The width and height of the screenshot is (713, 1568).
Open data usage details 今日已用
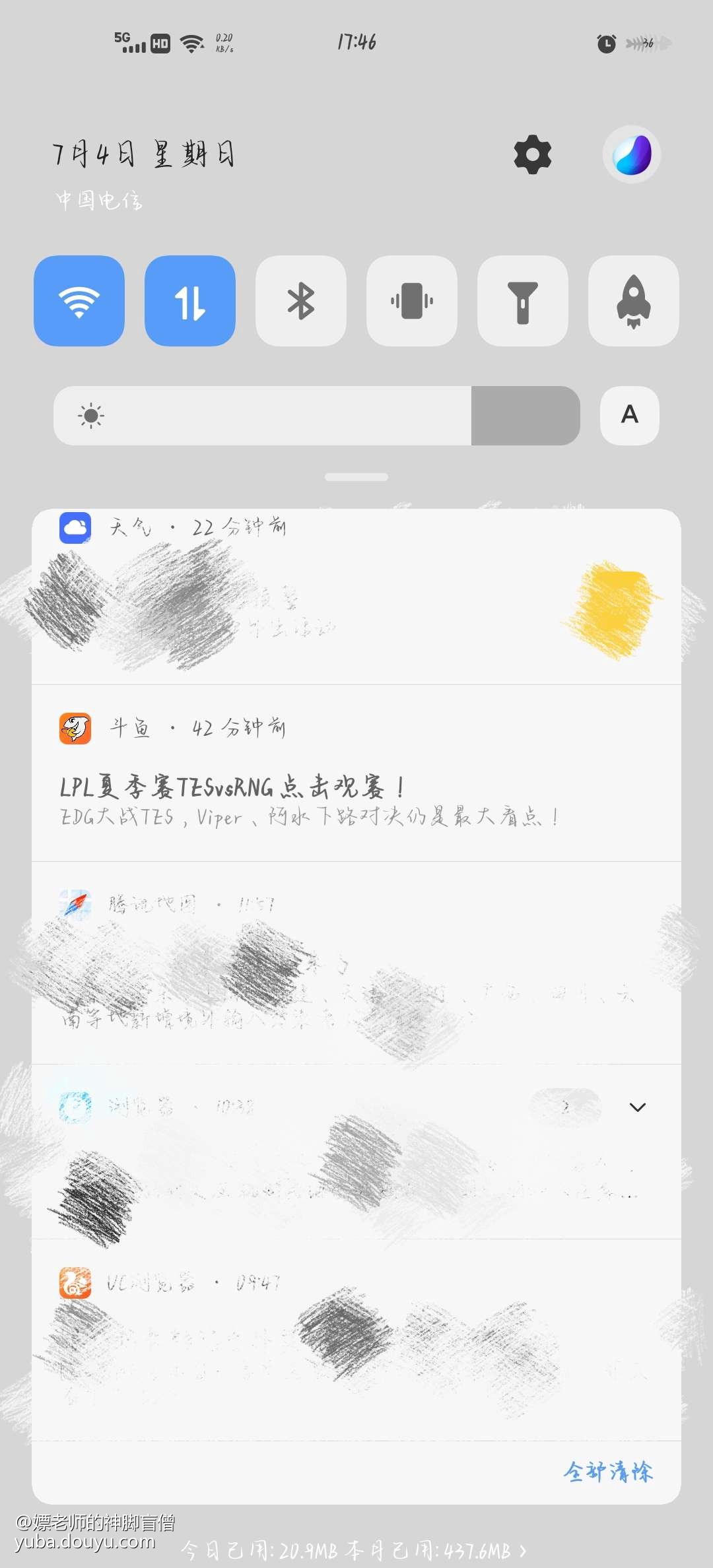(354, 1550)
